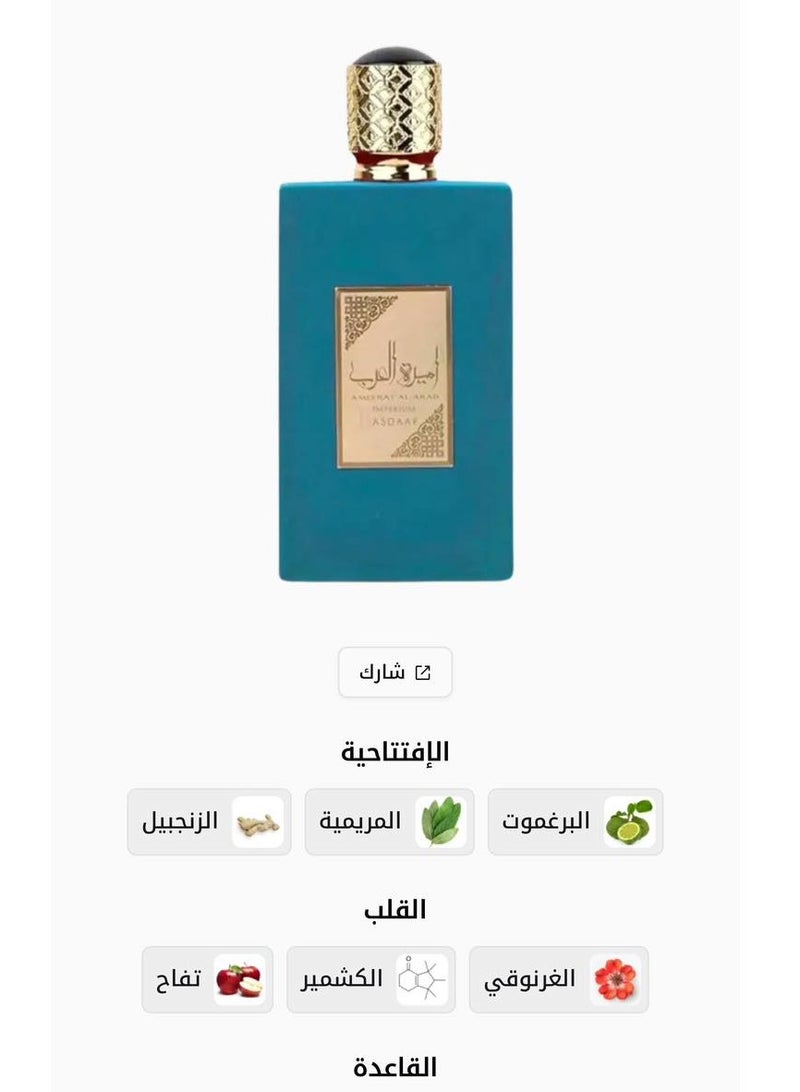Select the البرغموت note chip
800x1092 pixels.
click(575, 823)
